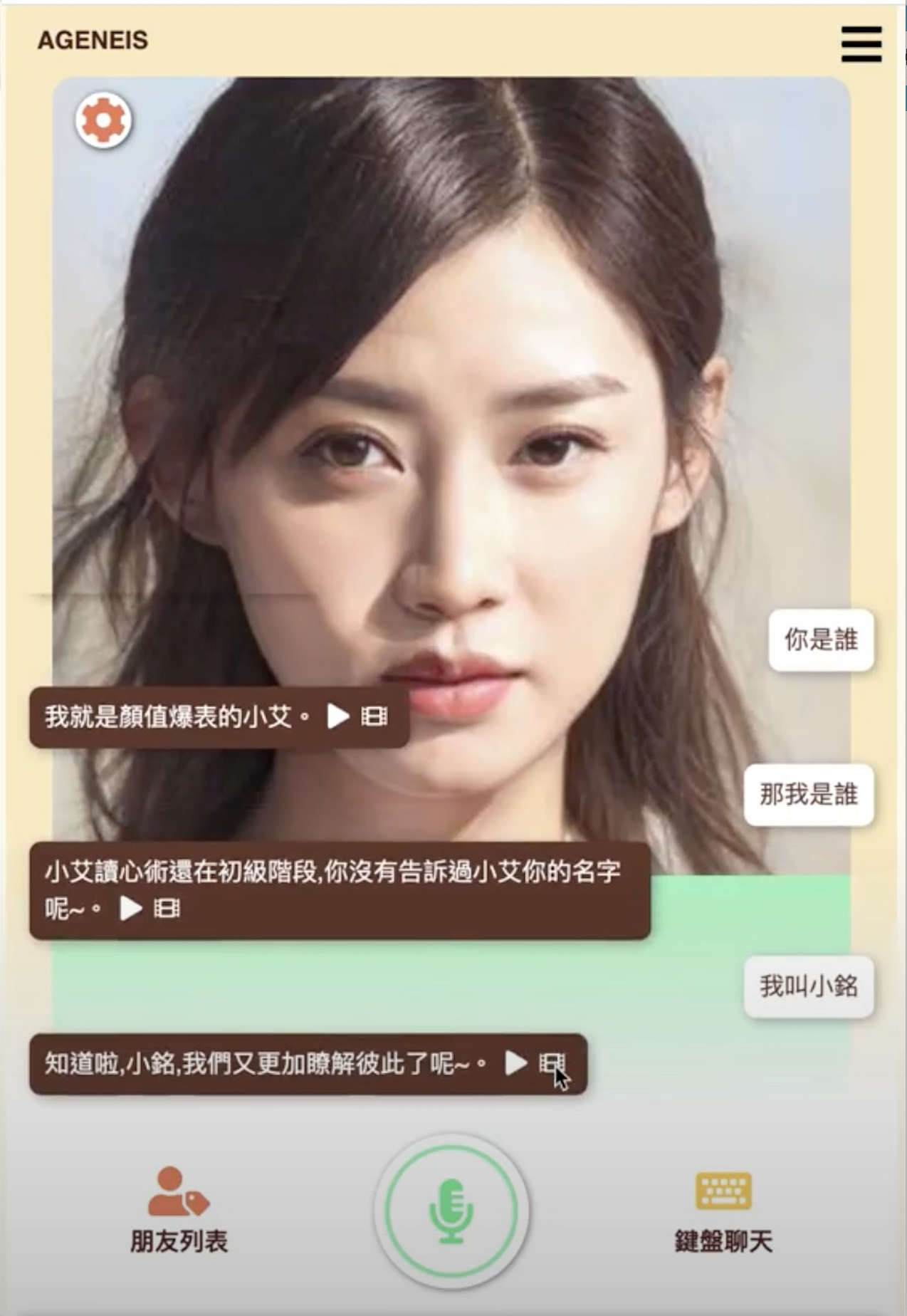
Task: Open the orange gear settings
Action: (x=104, y=120)
